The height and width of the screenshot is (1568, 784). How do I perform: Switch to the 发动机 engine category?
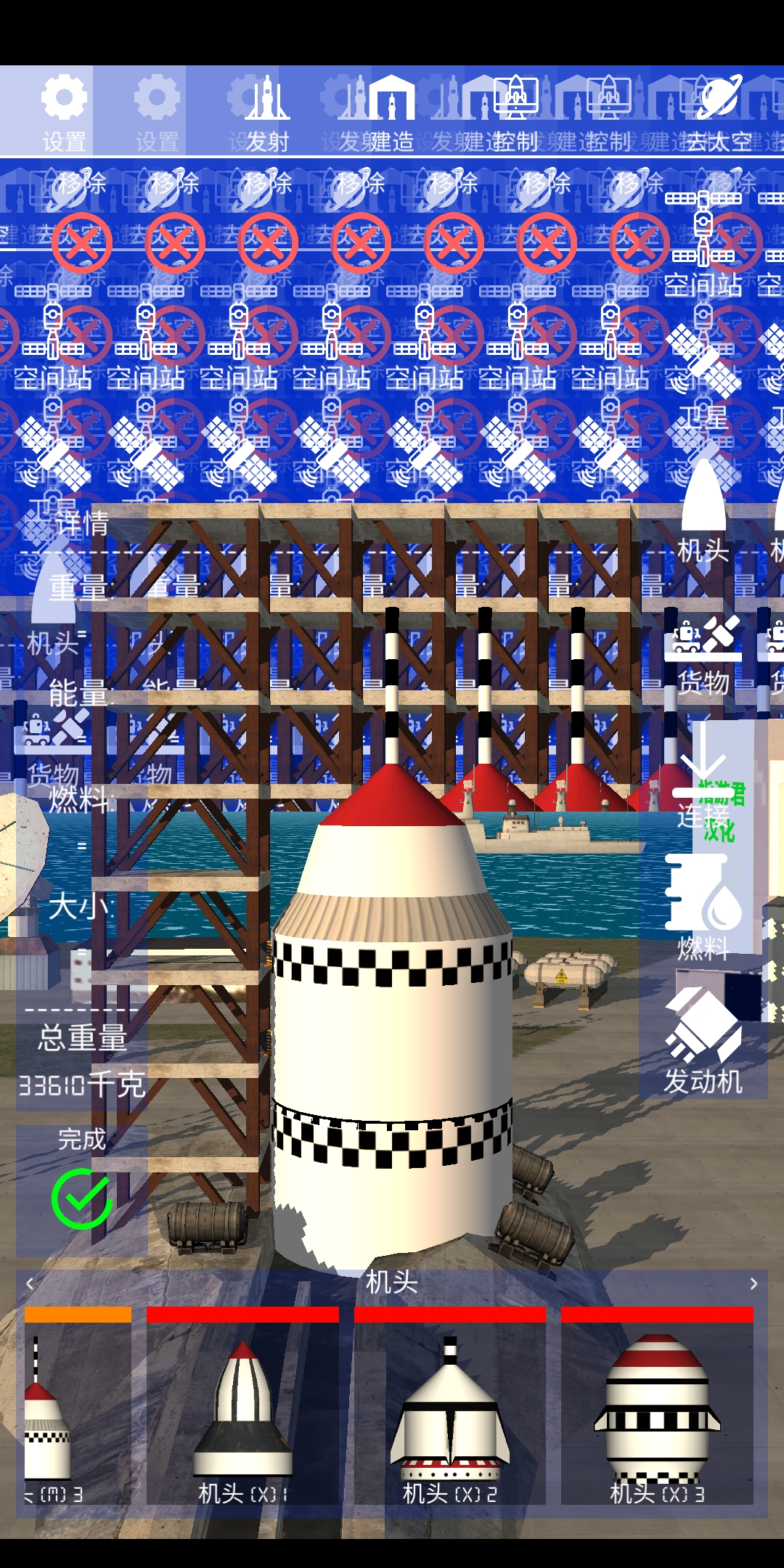click(703, 1043)
